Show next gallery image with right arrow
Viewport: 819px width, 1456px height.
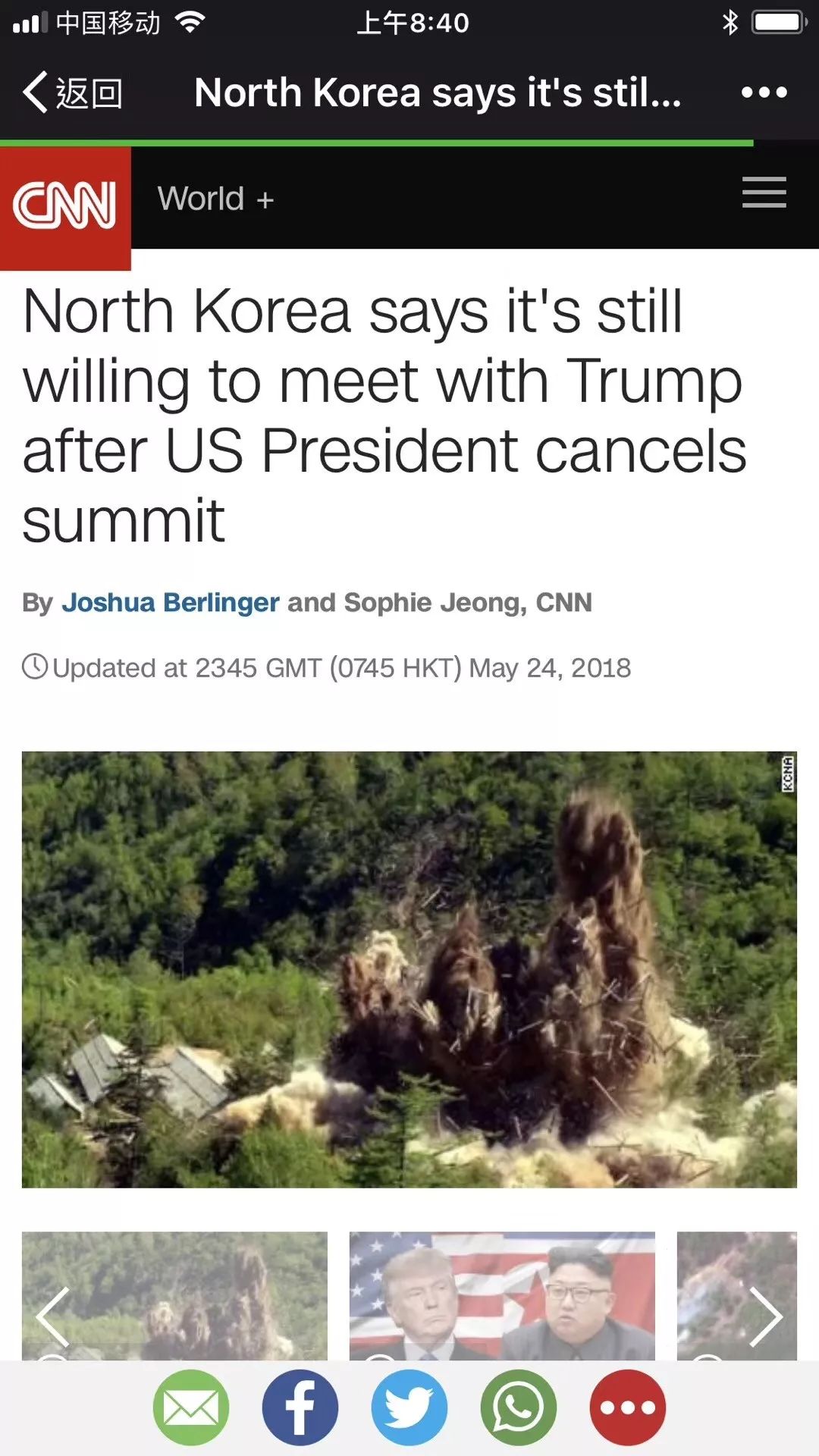[765, 1316]
